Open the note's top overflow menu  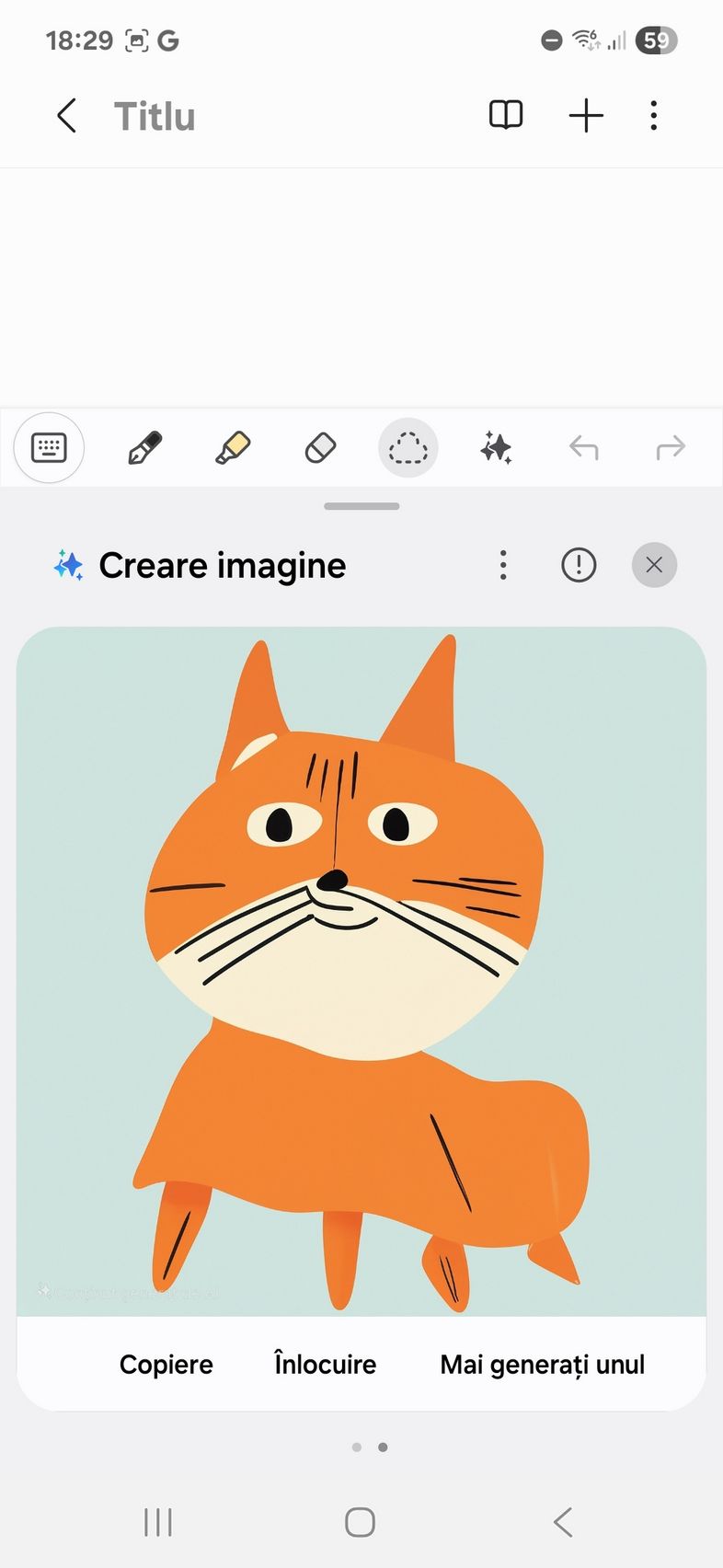tap(654, 116)
